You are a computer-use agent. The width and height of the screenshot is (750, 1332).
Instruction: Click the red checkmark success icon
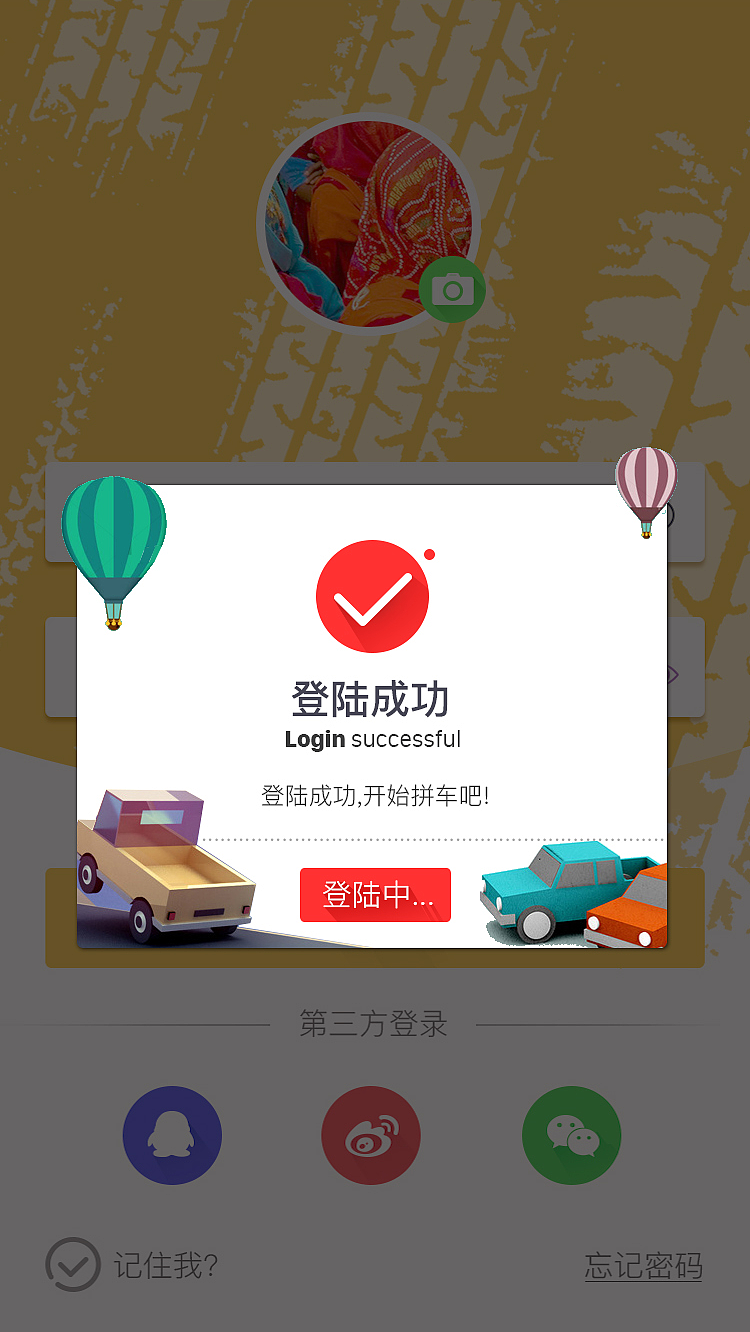coord(372,596)
